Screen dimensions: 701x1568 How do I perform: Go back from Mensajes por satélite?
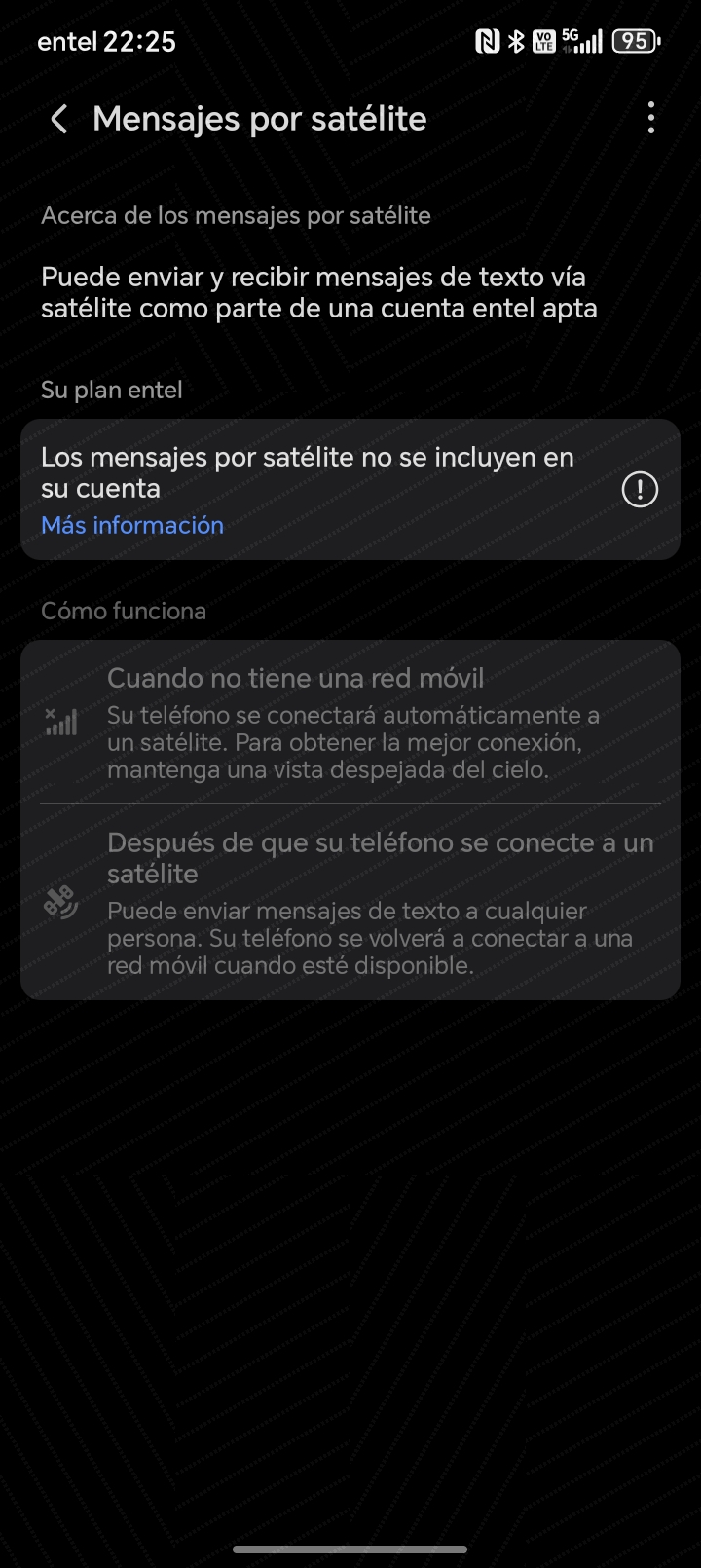pyautogui.click(x=59, y=119)
